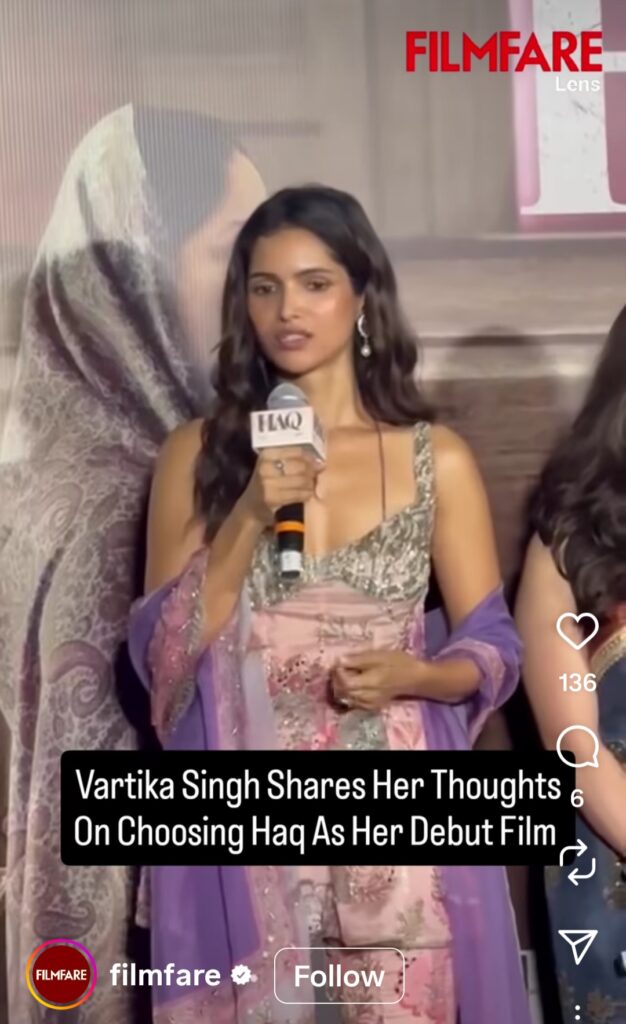This screenshot has width=626, height=1024.
Task: Open the filmfare profile picture
Action: [61, 975]
